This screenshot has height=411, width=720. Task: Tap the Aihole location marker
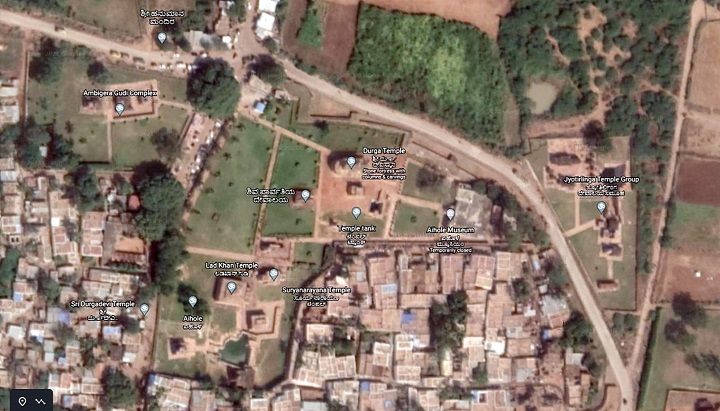click(193, 301)
